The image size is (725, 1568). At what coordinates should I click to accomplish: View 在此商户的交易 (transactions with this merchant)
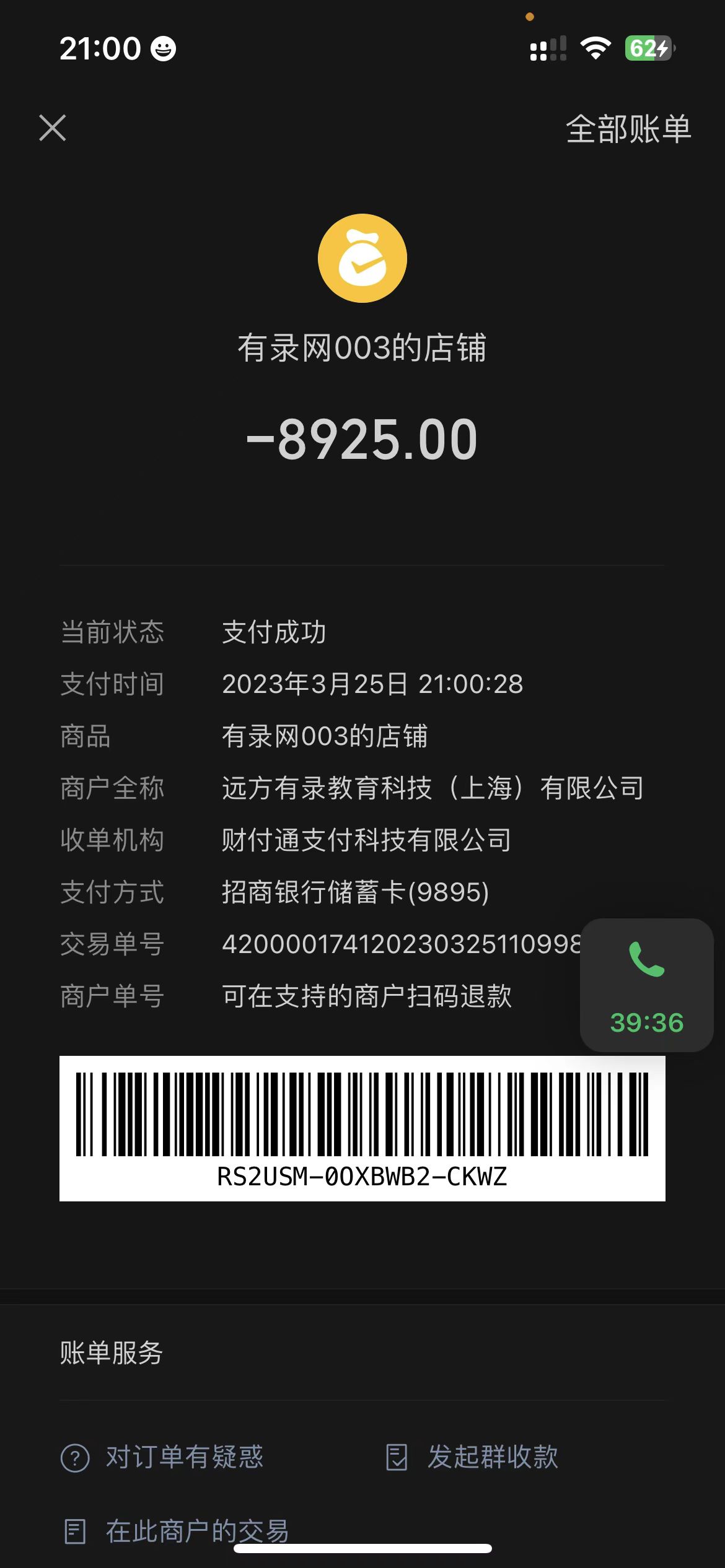pos(177,1531)
